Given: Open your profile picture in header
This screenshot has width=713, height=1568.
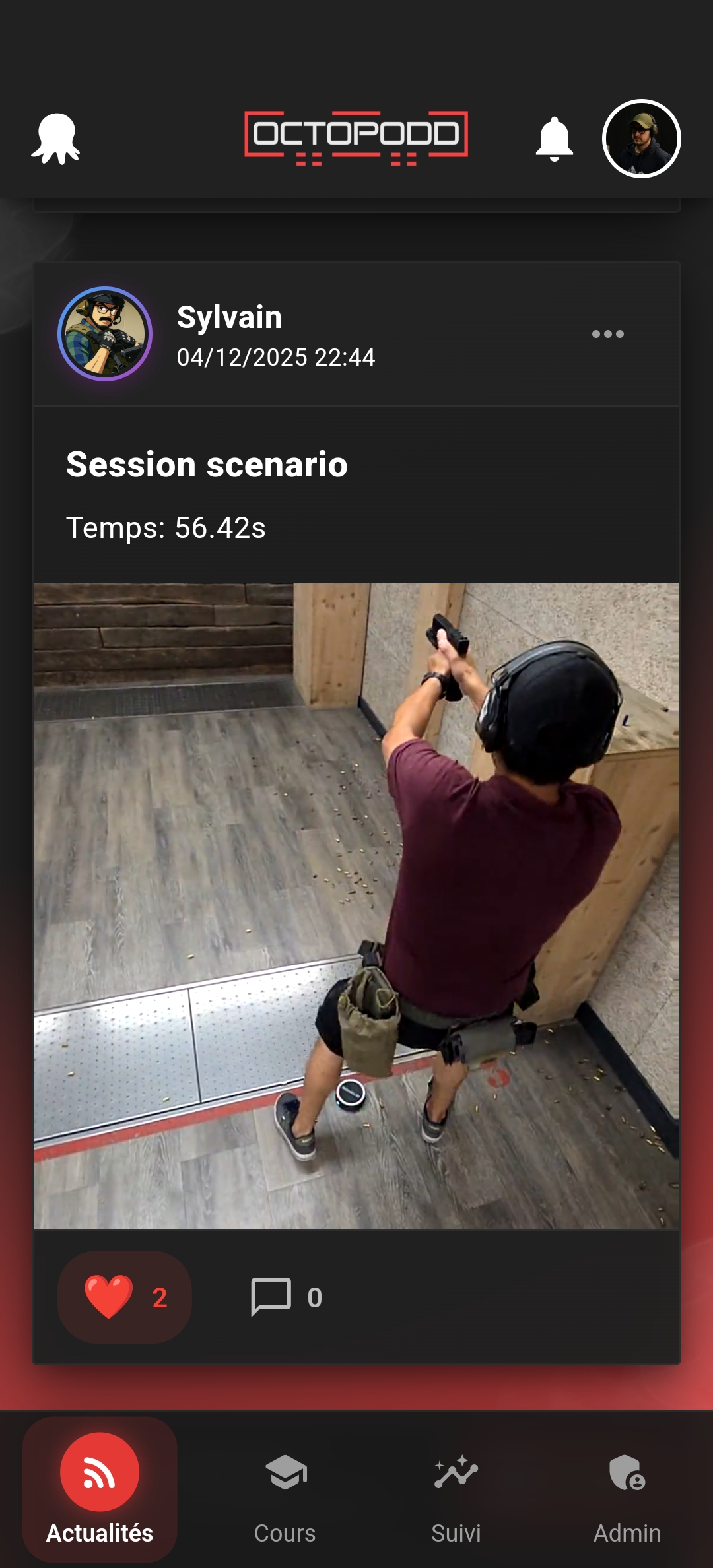Looking at the screenshot, I should [x=641, y=139].
